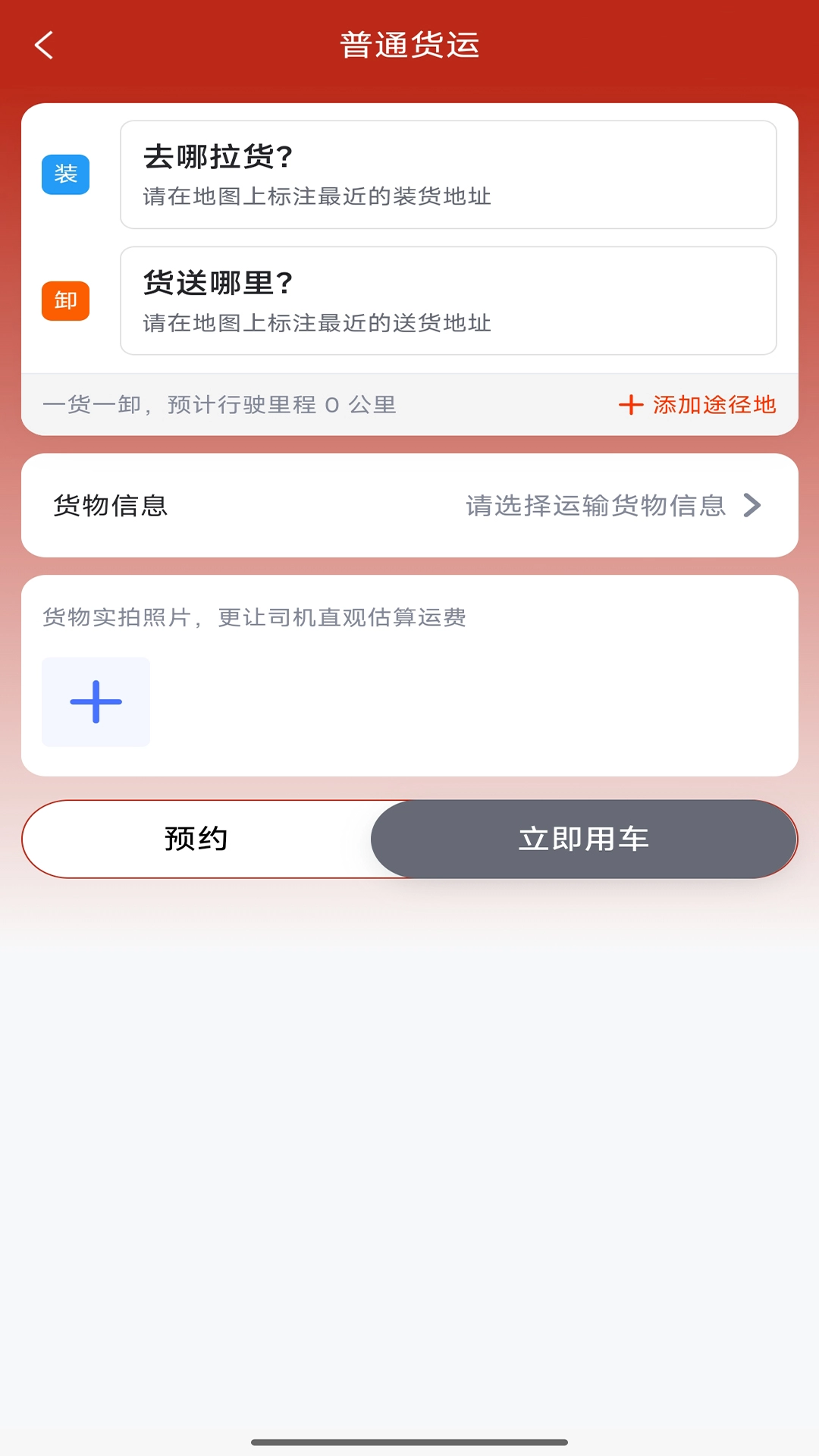Select the 普通货运 title tab
The image size is (819, 1456).
(x=409, y=45)
